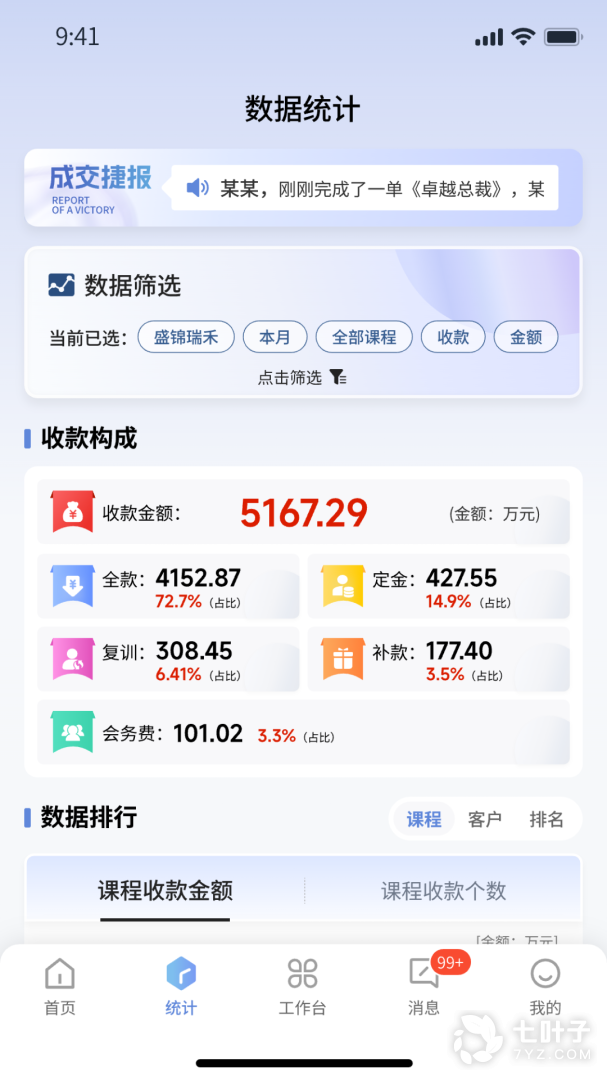This screenshot has height=1080, width=607.
Task: Tap the 全部课程 chip
Action: (x=364, y=337)
